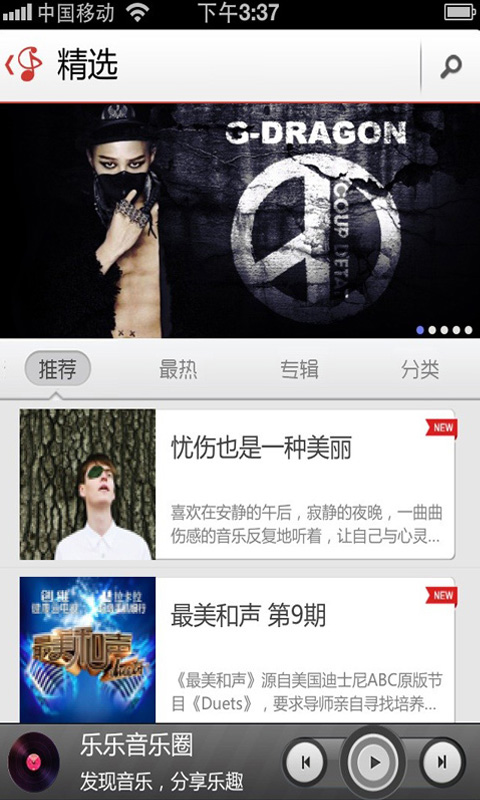The image size is (480, 800).
Task: Select the 推荐 tab
Action: click(58, 368)
